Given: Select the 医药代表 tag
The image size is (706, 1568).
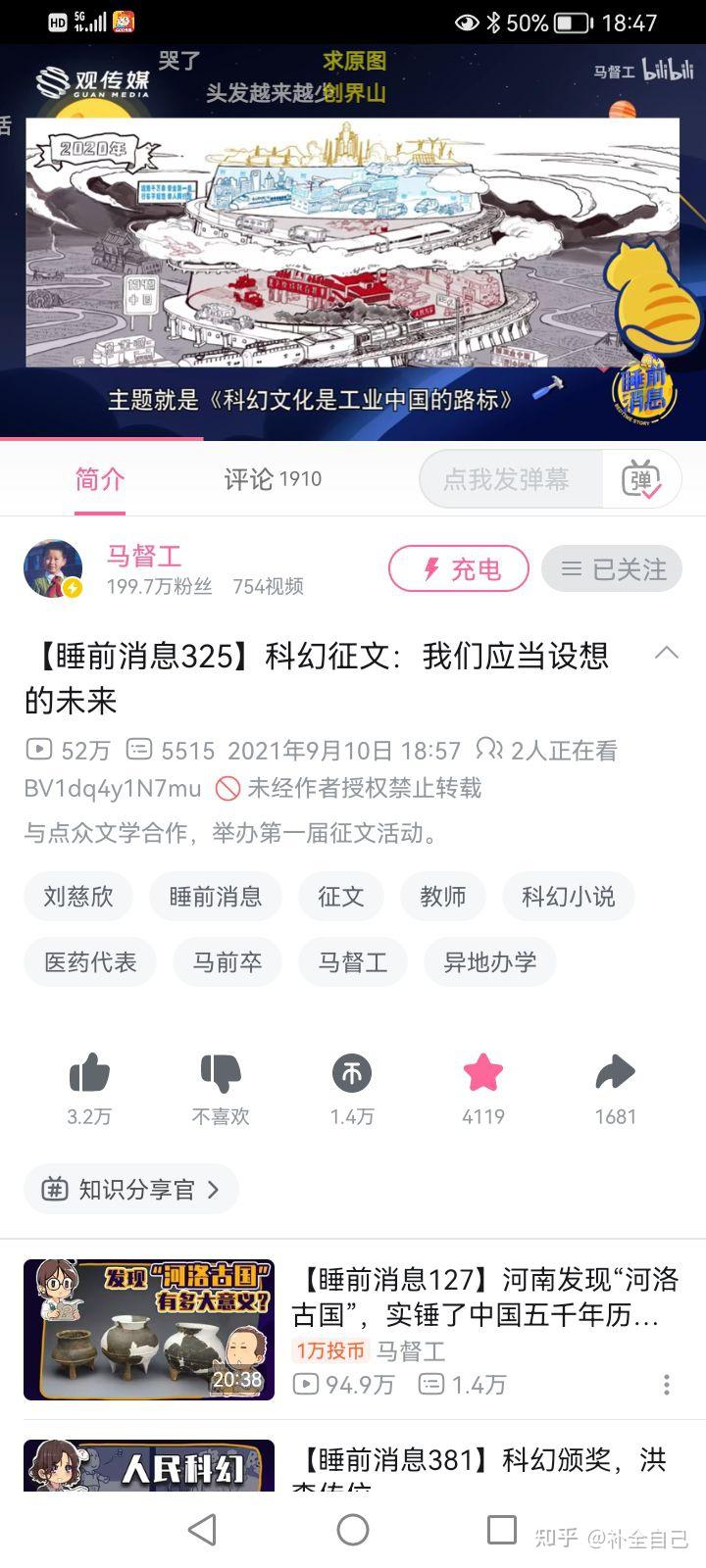Looking at the screenshot, I should [x=90, y=962].
